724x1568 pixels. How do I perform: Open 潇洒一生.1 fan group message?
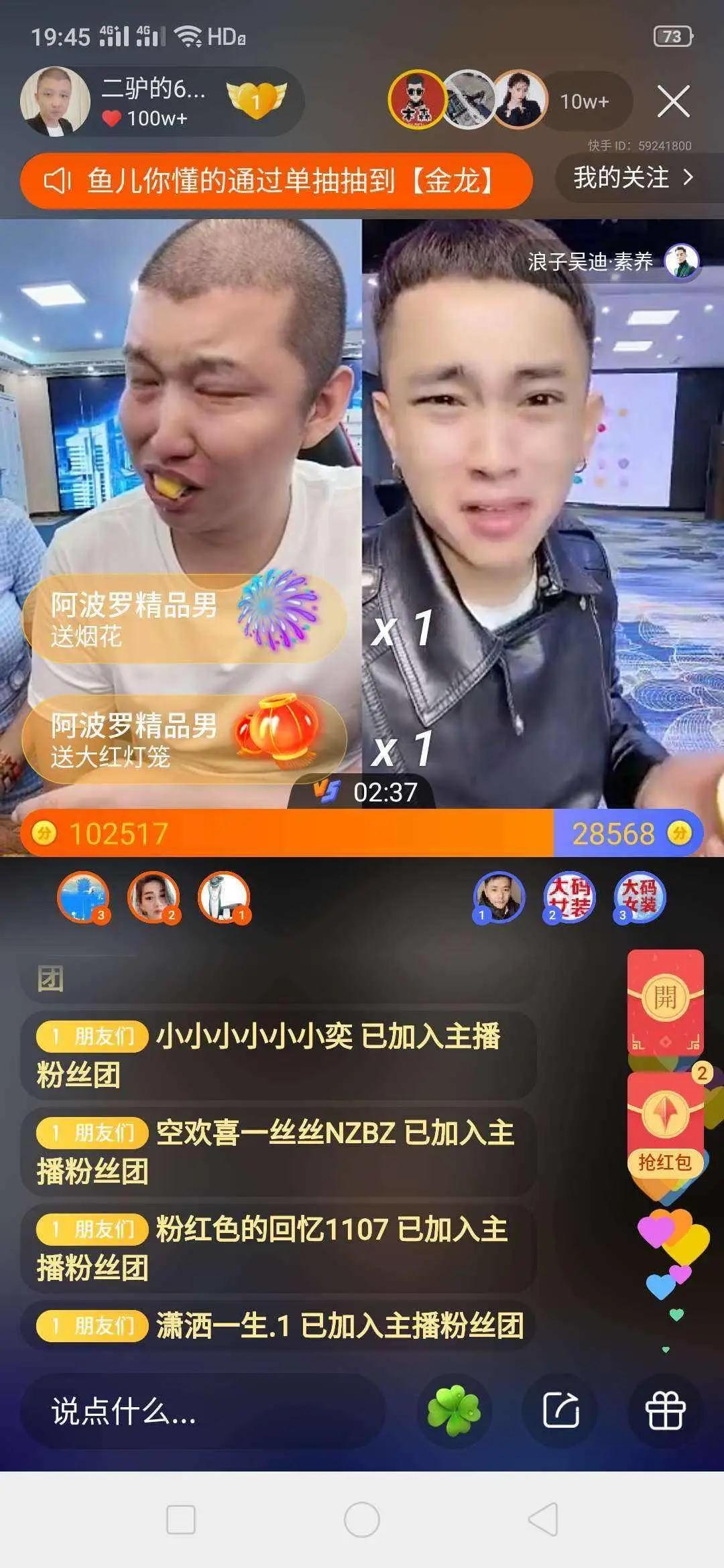click(278, 1325)
